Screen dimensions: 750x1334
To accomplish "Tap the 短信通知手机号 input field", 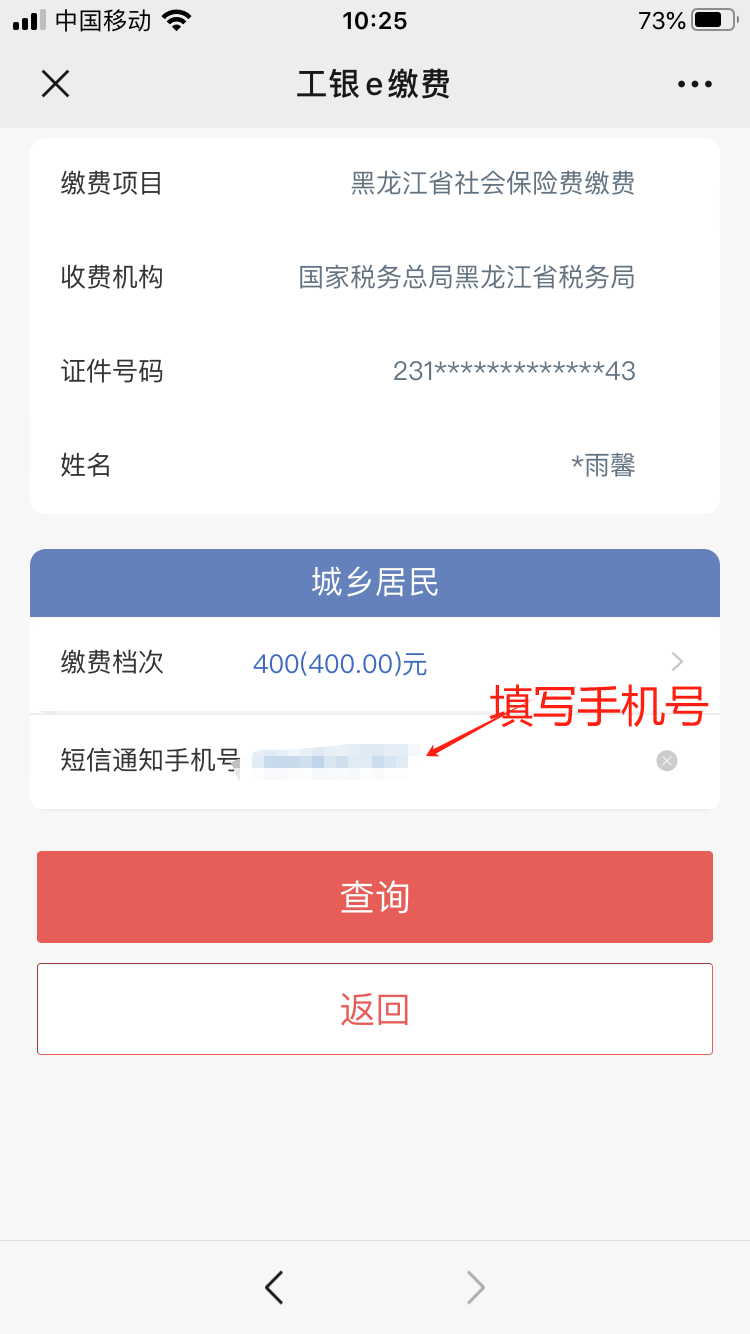I will tap(445, 761).
